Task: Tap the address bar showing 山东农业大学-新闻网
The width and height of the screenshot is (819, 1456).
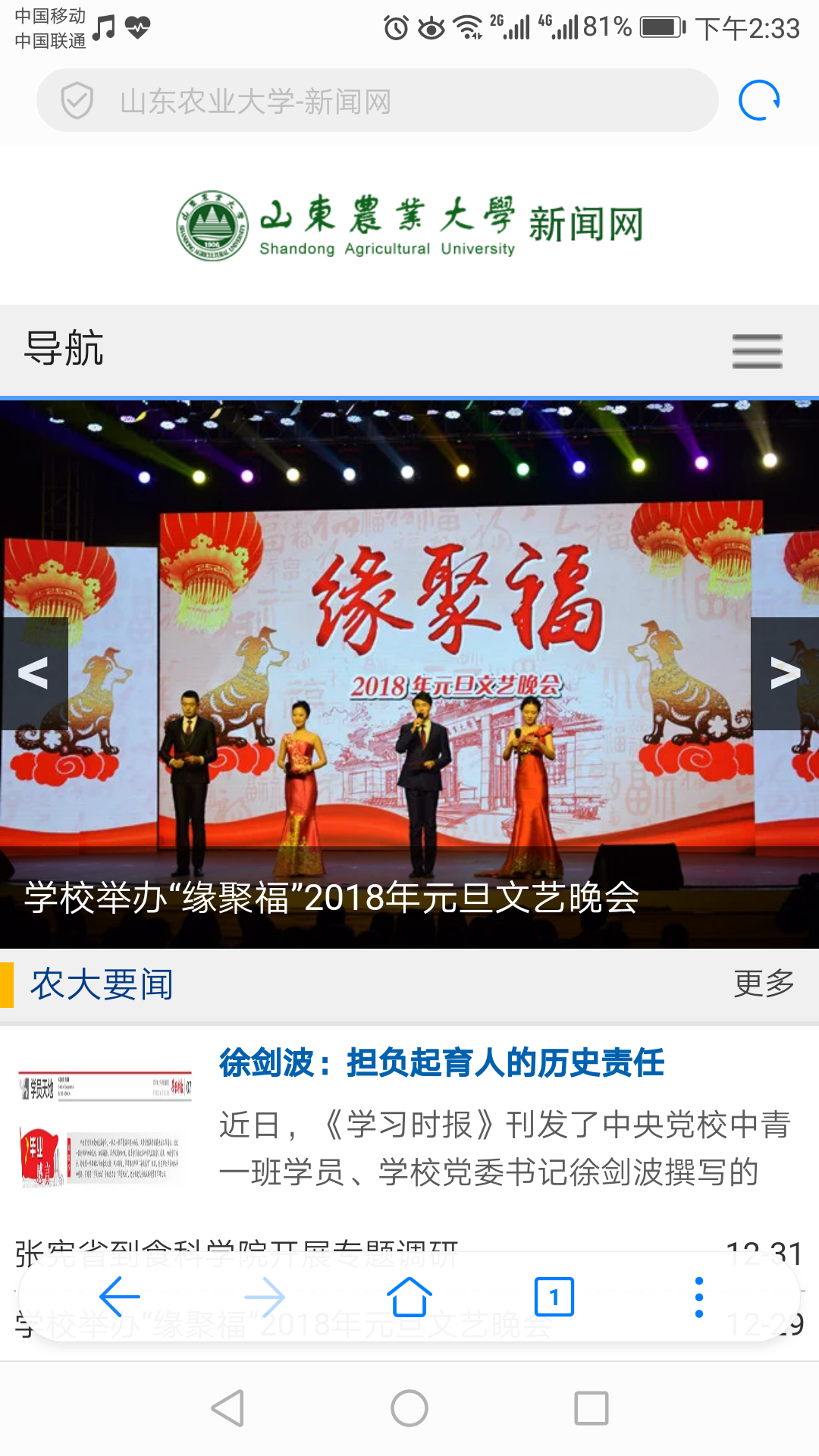Action: coord(377,101)
